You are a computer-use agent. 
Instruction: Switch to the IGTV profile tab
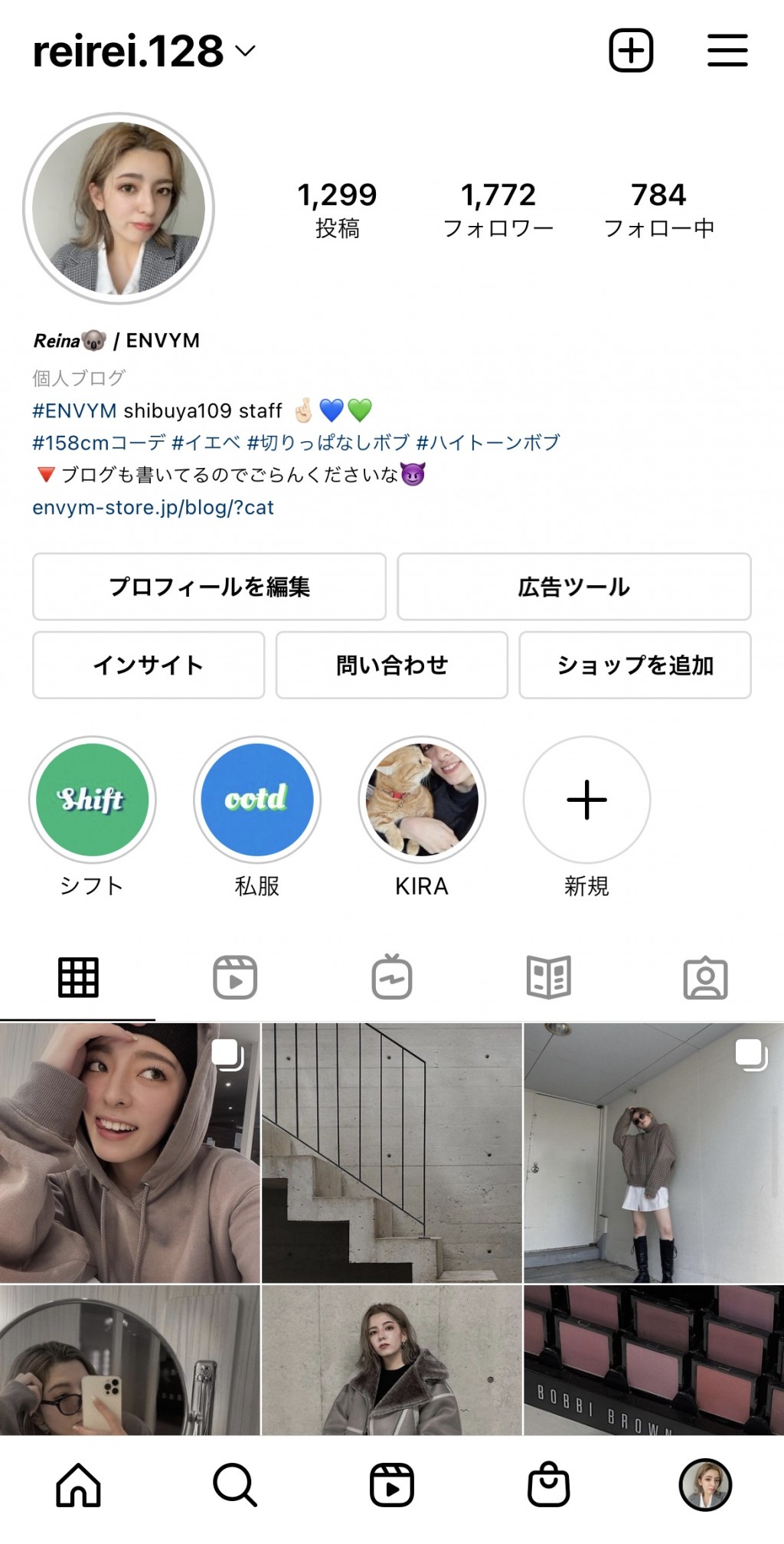click(x=392, y=977)
